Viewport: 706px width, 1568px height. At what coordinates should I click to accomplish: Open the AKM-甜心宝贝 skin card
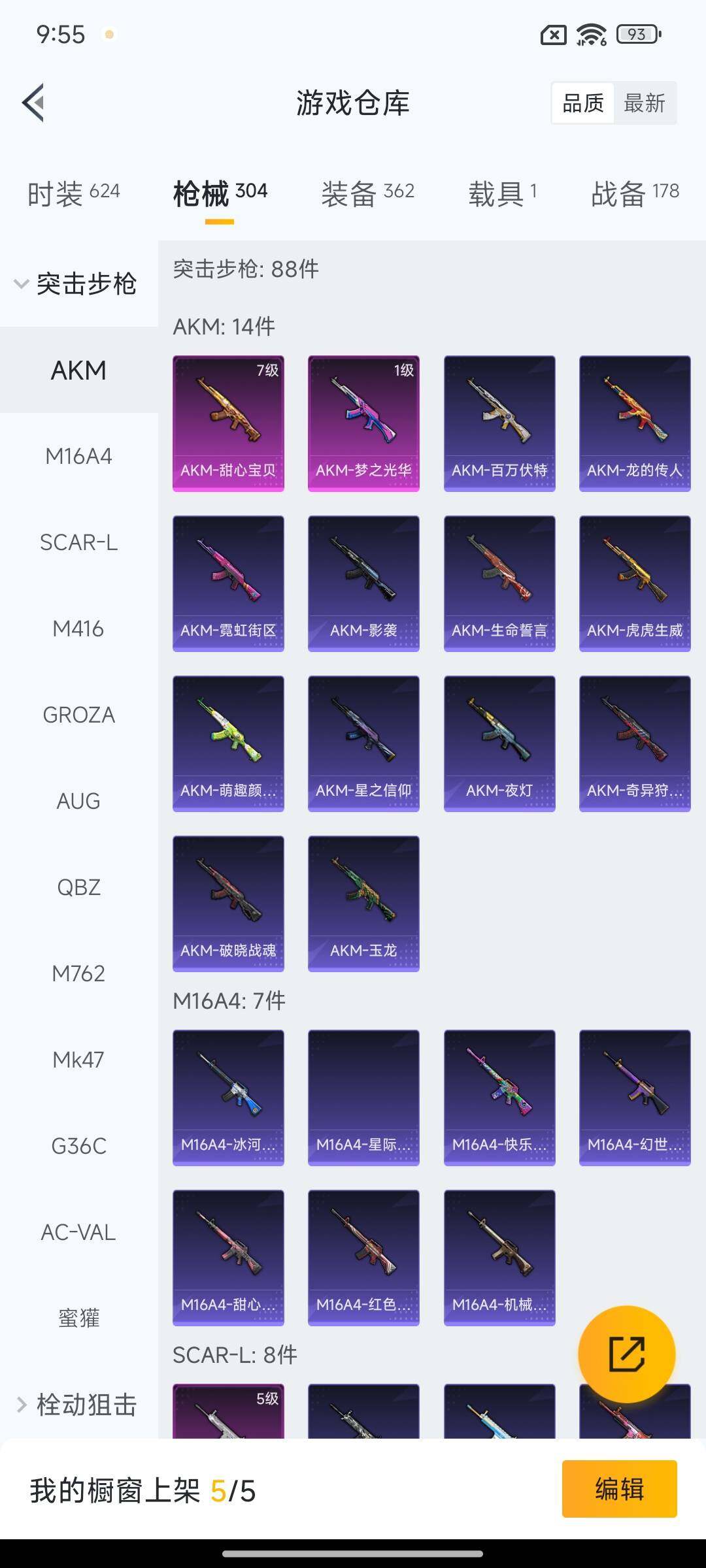(x=228, y=423)
